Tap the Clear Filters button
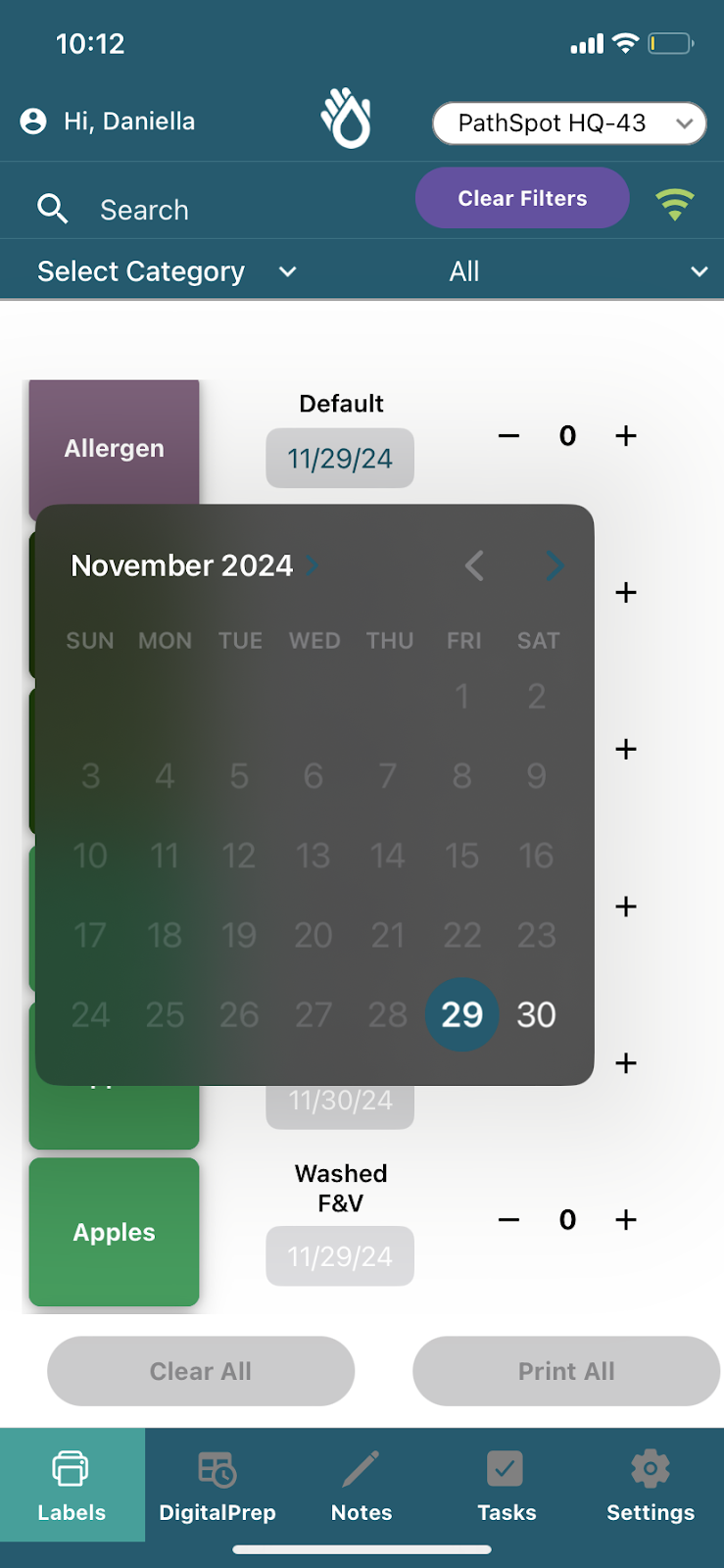The width and height of the screenshot is (724, 1568). pyautogui.click(x=522, y=198)
